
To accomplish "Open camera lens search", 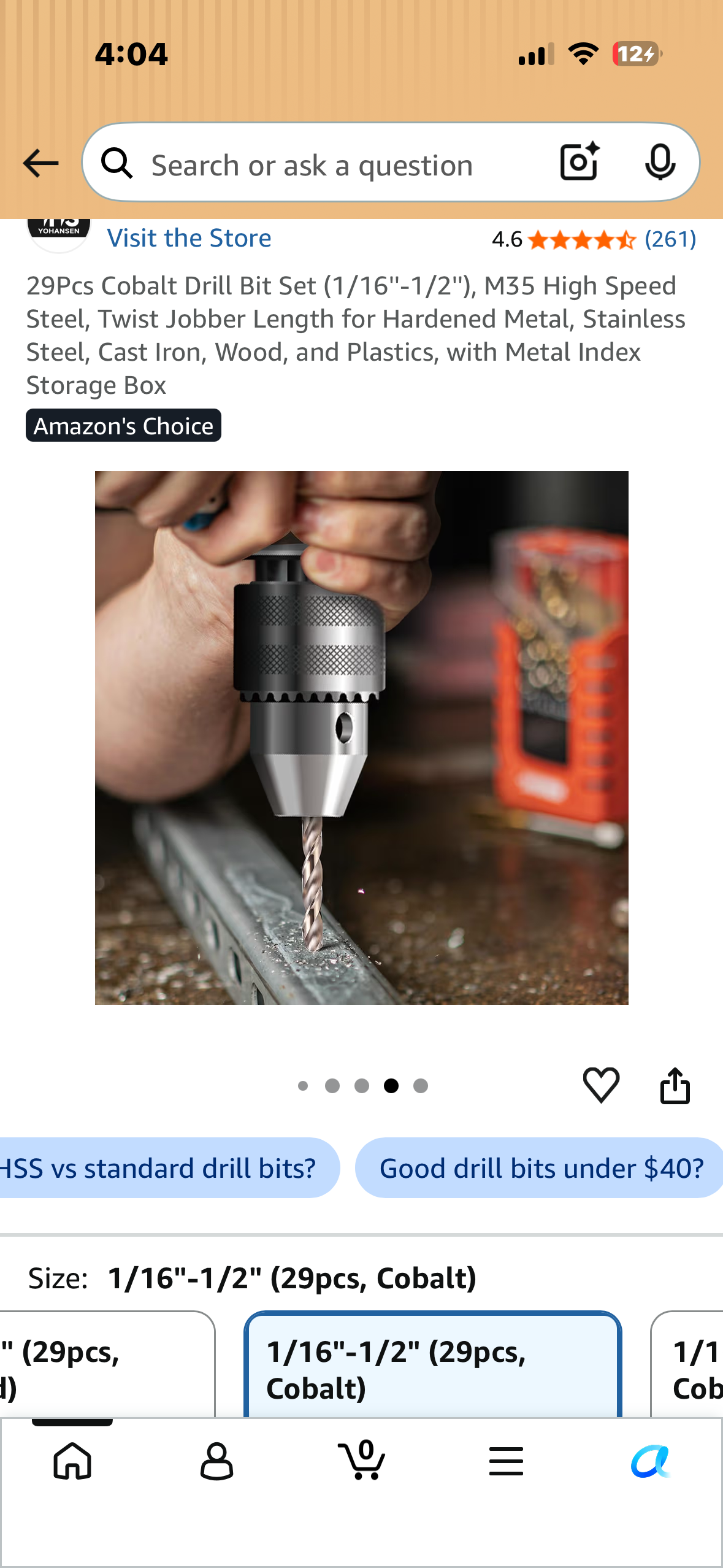I will tap(580, 161).
